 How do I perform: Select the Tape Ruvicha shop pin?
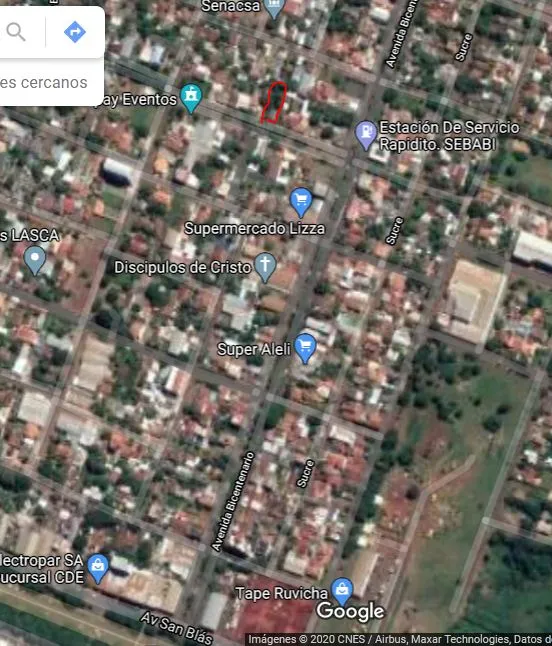[x=342, y=592]
